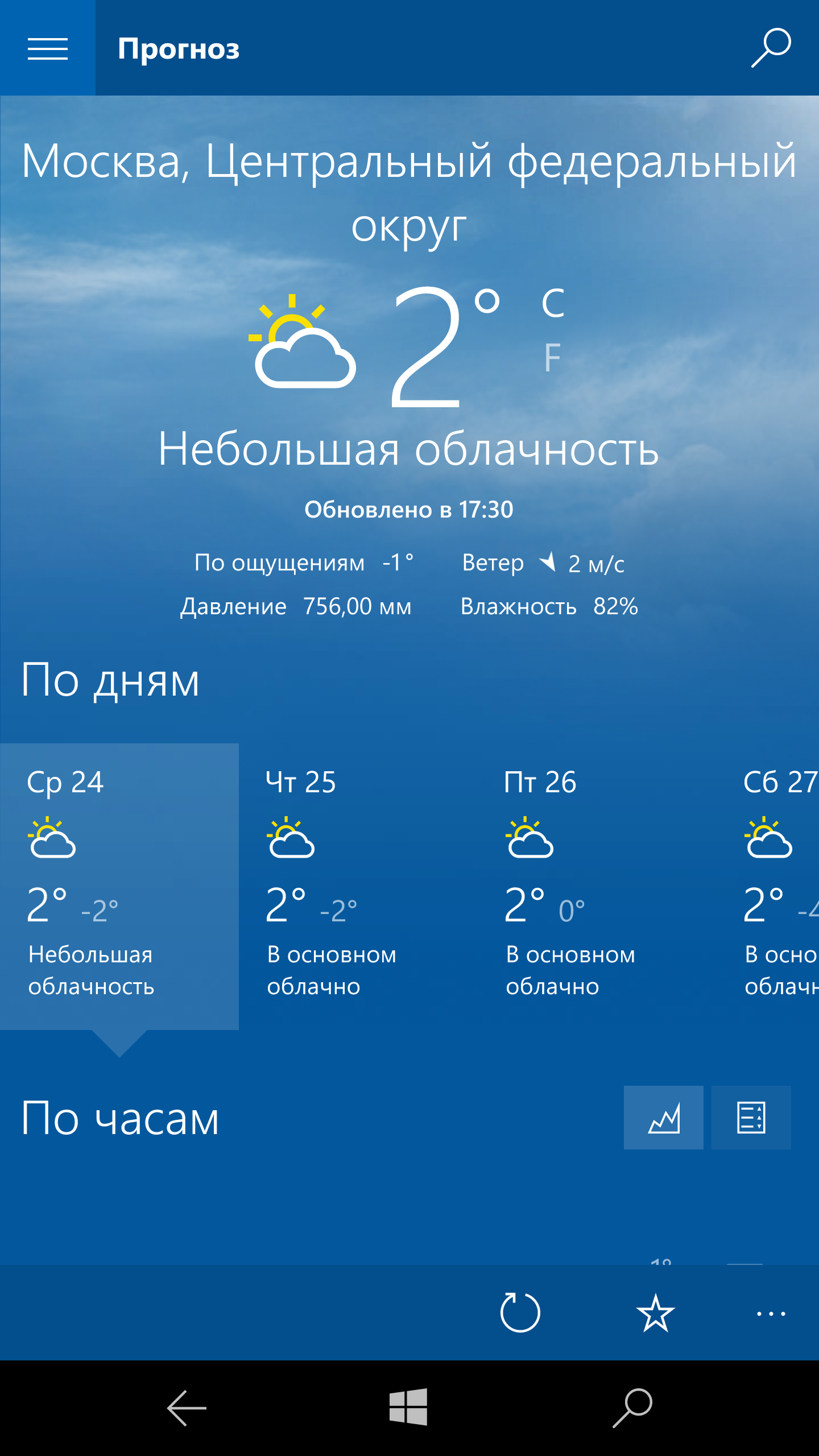Return to the Windows Start screen
The height and width of the screenshot is (1456, 819).
408,1407
